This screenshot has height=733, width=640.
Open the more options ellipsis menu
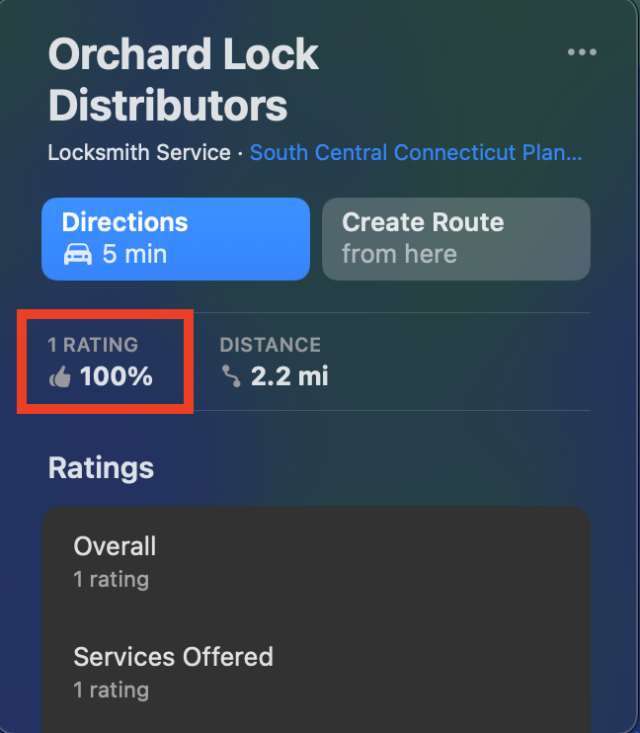coord(581,52)
